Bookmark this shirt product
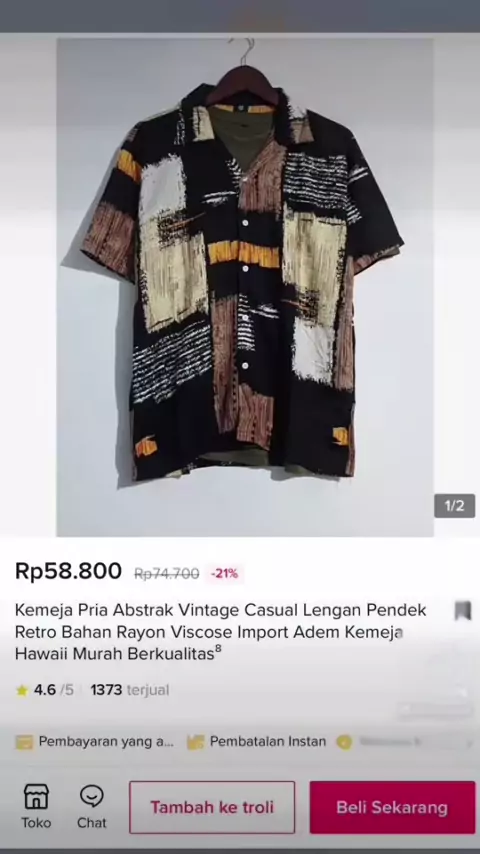The width and height of the screenshot is (480, 854). pos(463,611)
